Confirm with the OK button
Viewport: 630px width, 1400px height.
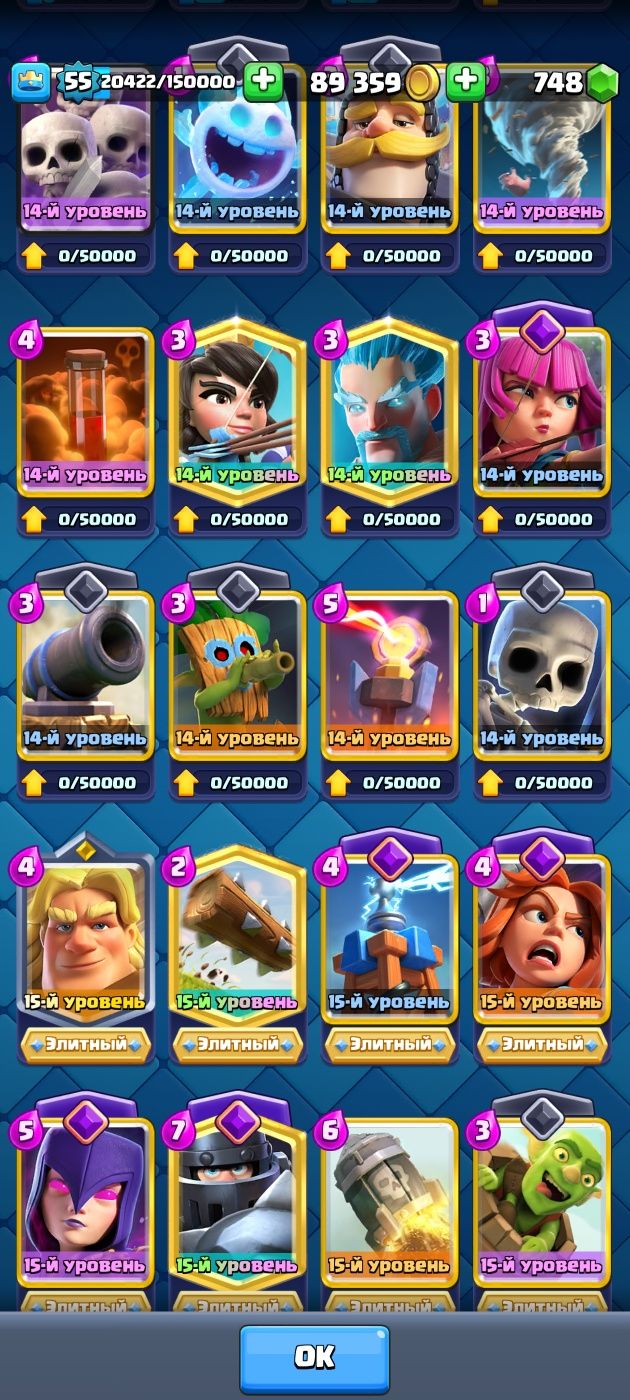pos(314,1357)
